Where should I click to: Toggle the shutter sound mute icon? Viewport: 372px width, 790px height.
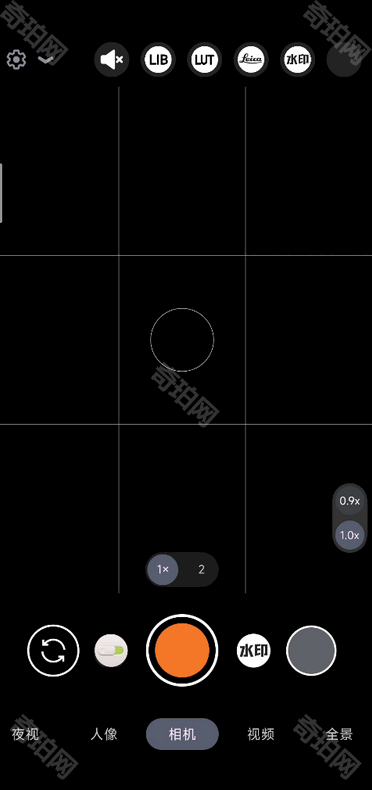[x=111, y=60]
